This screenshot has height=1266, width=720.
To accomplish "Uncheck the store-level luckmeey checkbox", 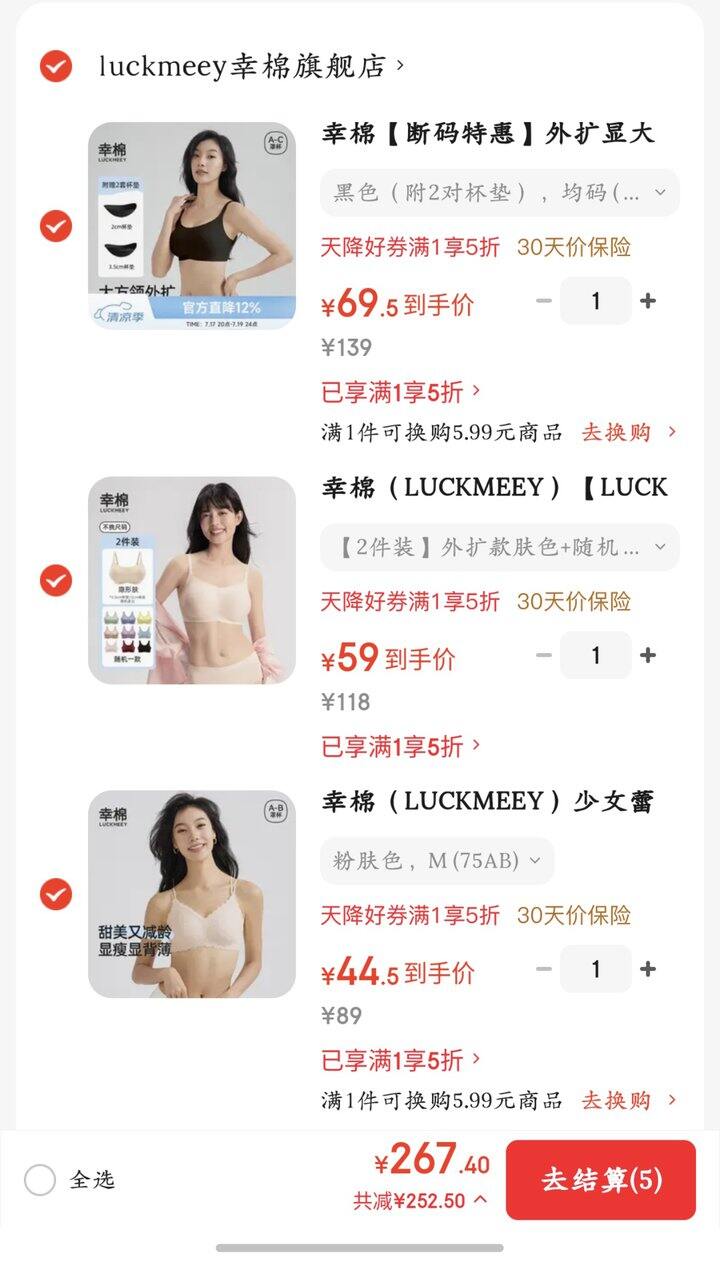I will tap(56, 67).
